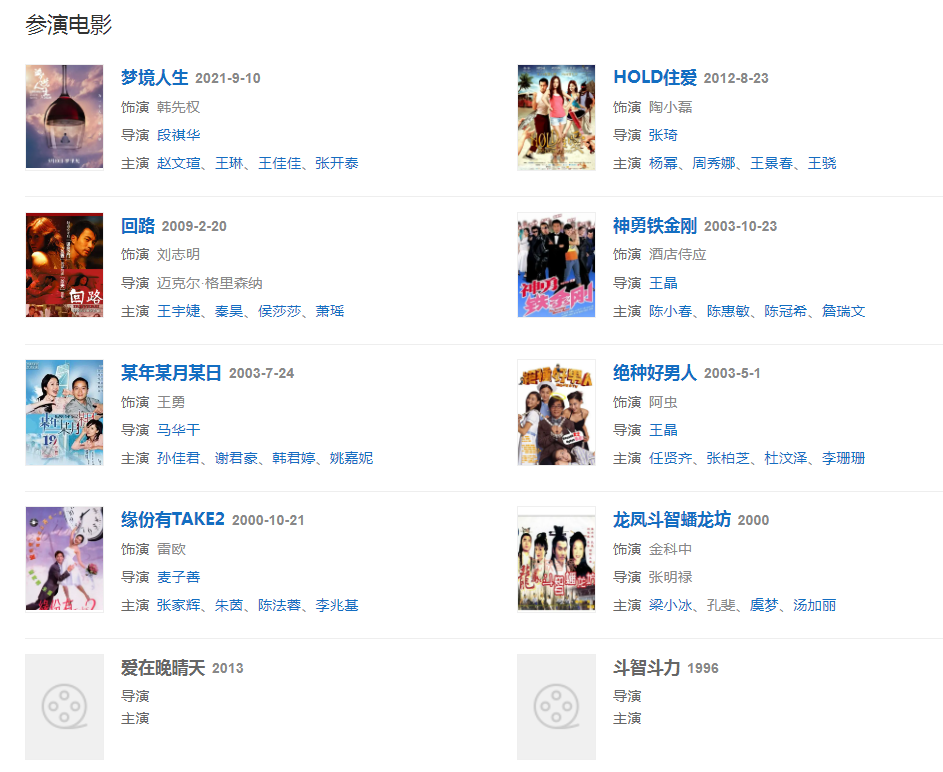Image resolution: width=943 pixels, height=772 pixels.
Task: View actor 陈小春's profile
Action: pos(670,311)
